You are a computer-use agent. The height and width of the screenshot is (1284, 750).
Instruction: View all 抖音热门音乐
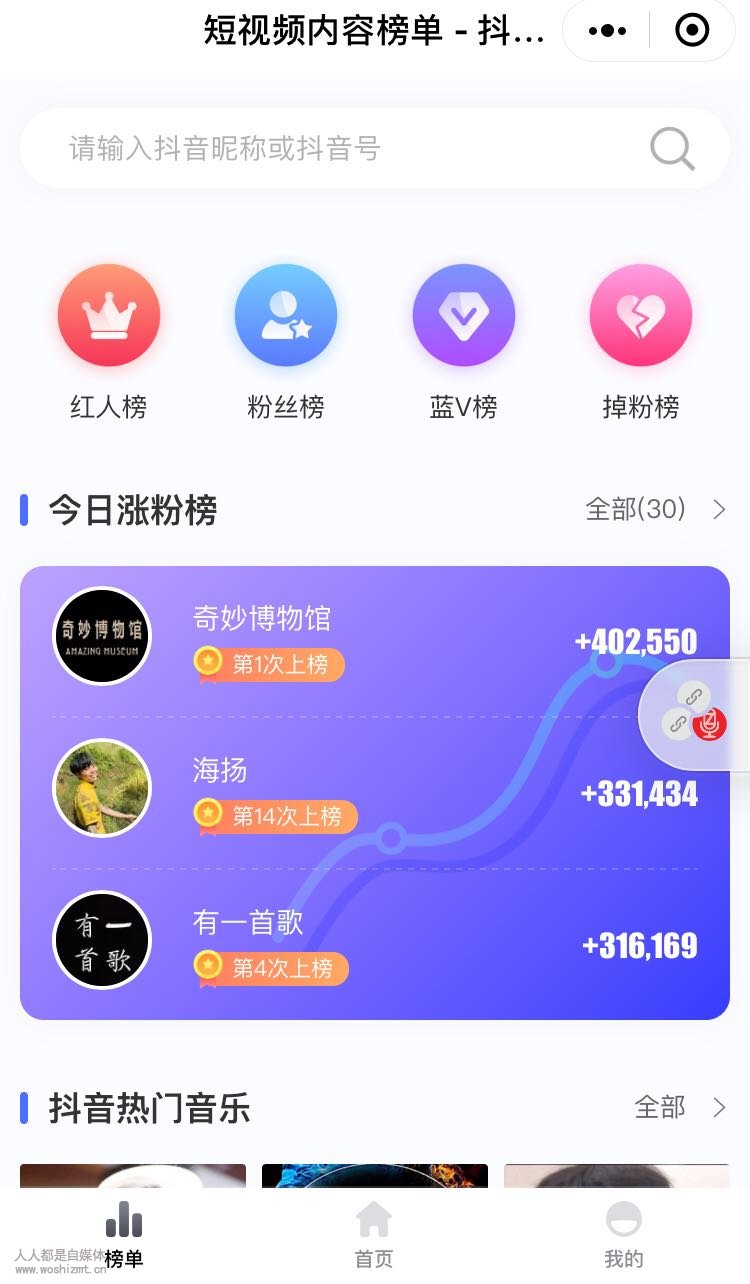680,1107
